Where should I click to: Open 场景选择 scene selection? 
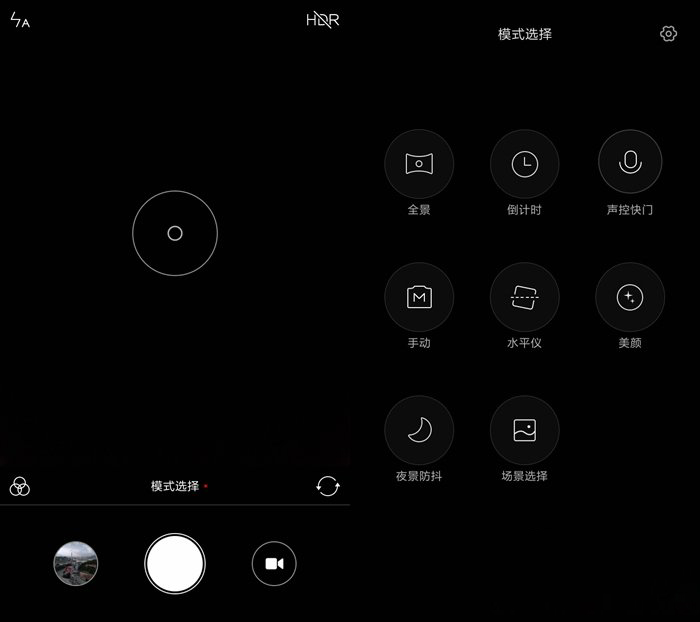tap(524, 430)
